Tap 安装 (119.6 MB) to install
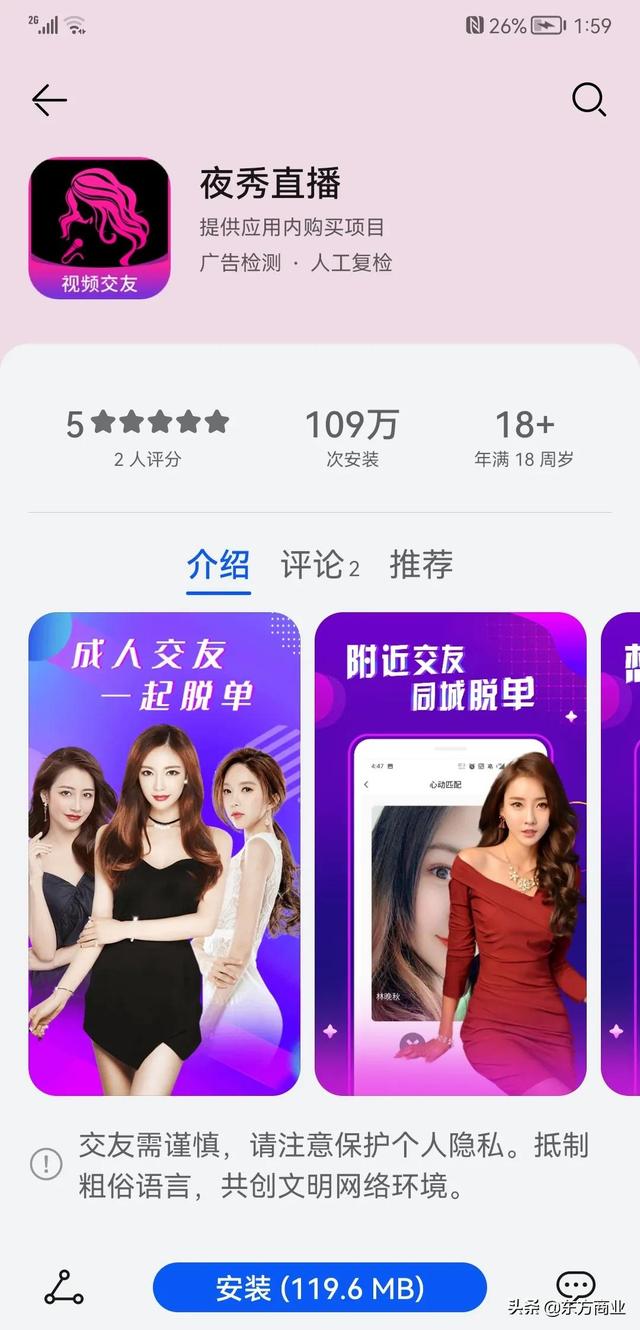 [x=319, y=1287]
